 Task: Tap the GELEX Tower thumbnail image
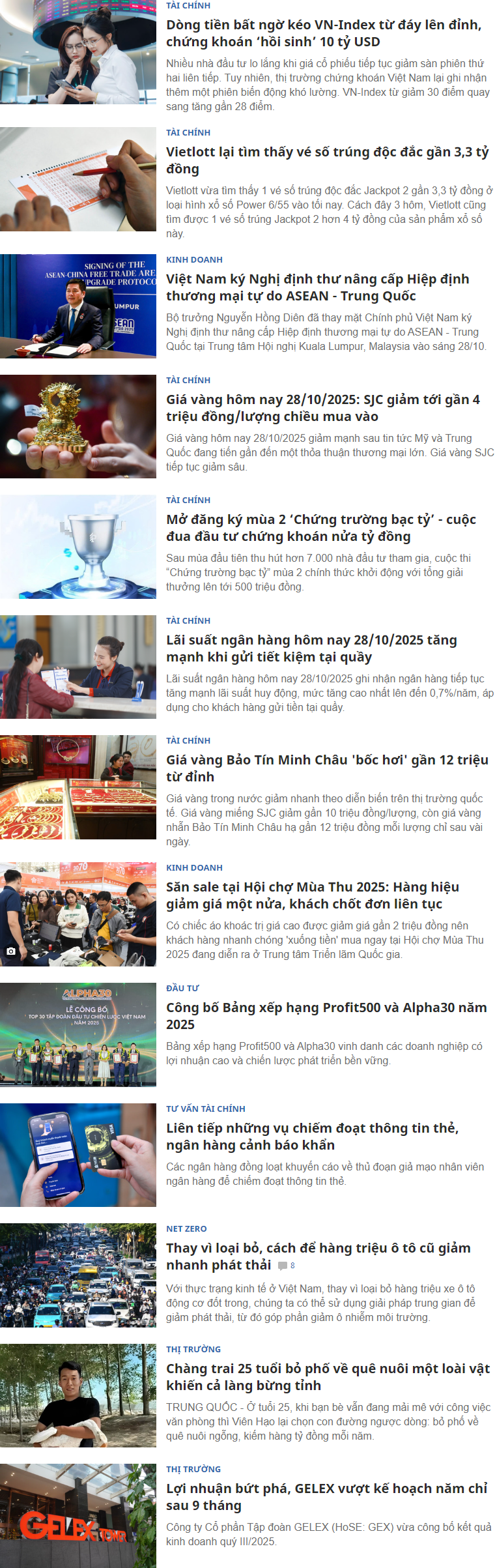click(78, 1515)
